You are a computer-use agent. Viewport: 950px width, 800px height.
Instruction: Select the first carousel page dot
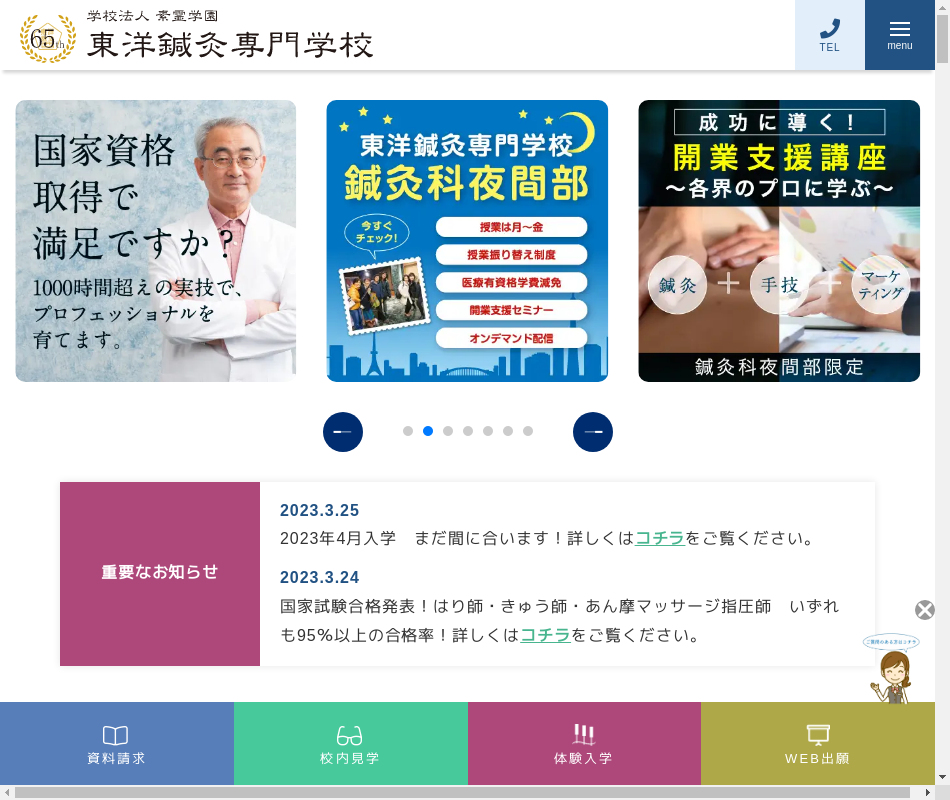pos(408,431)
